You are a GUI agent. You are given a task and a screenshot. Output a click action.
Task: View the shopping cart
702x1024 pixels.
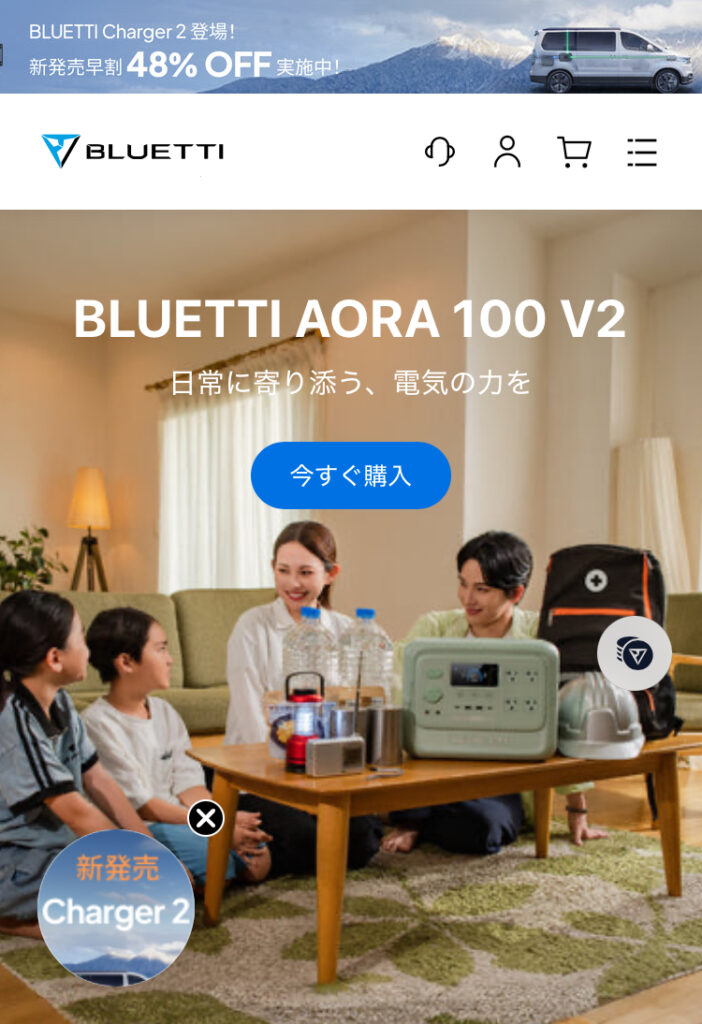point(574,152)
